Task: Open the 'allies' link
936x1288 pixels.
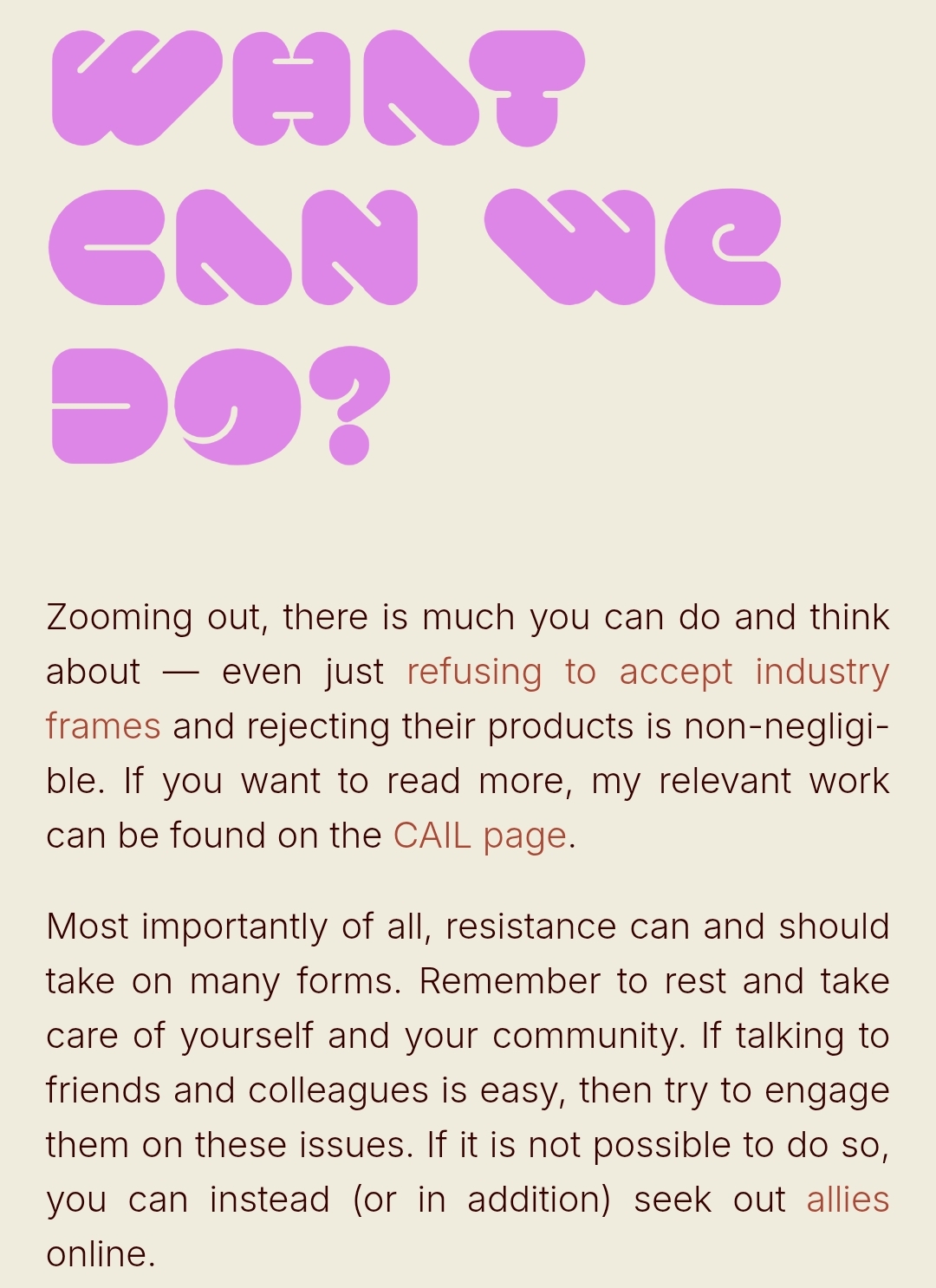Action: click(847, 1200)
